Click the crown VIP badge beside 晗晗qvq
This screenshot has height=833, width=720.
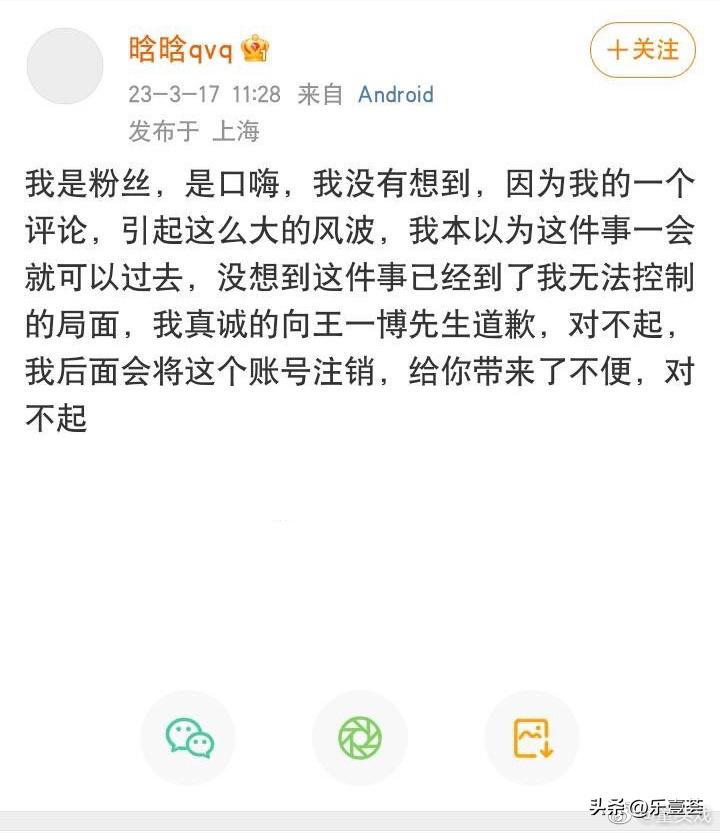click(x=256, y=46)
